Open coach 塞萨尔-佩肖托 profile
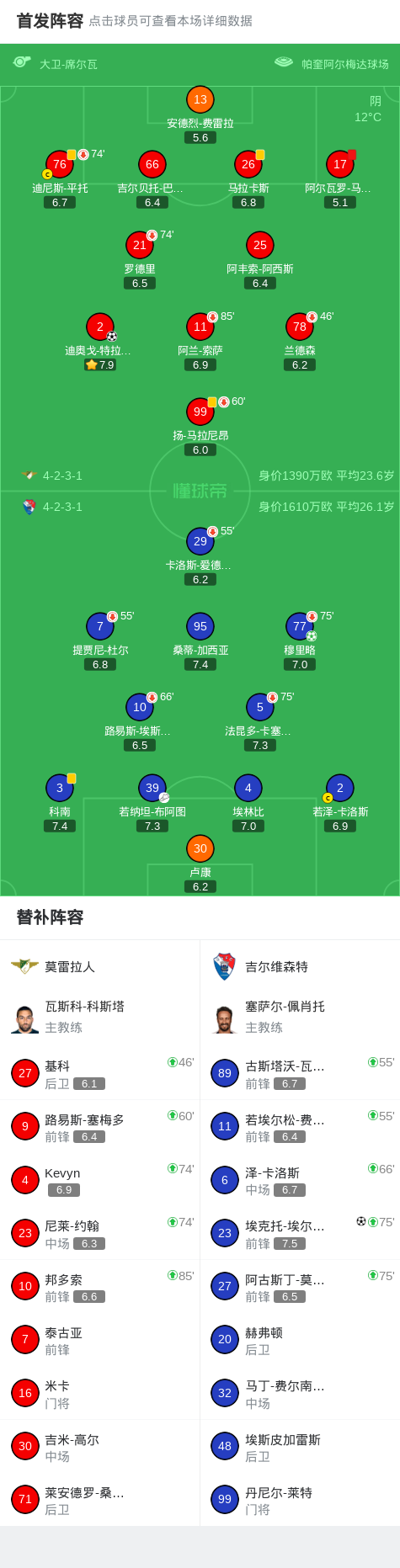This screenshot has width=400, height=1568. (x=300, y=1018)
